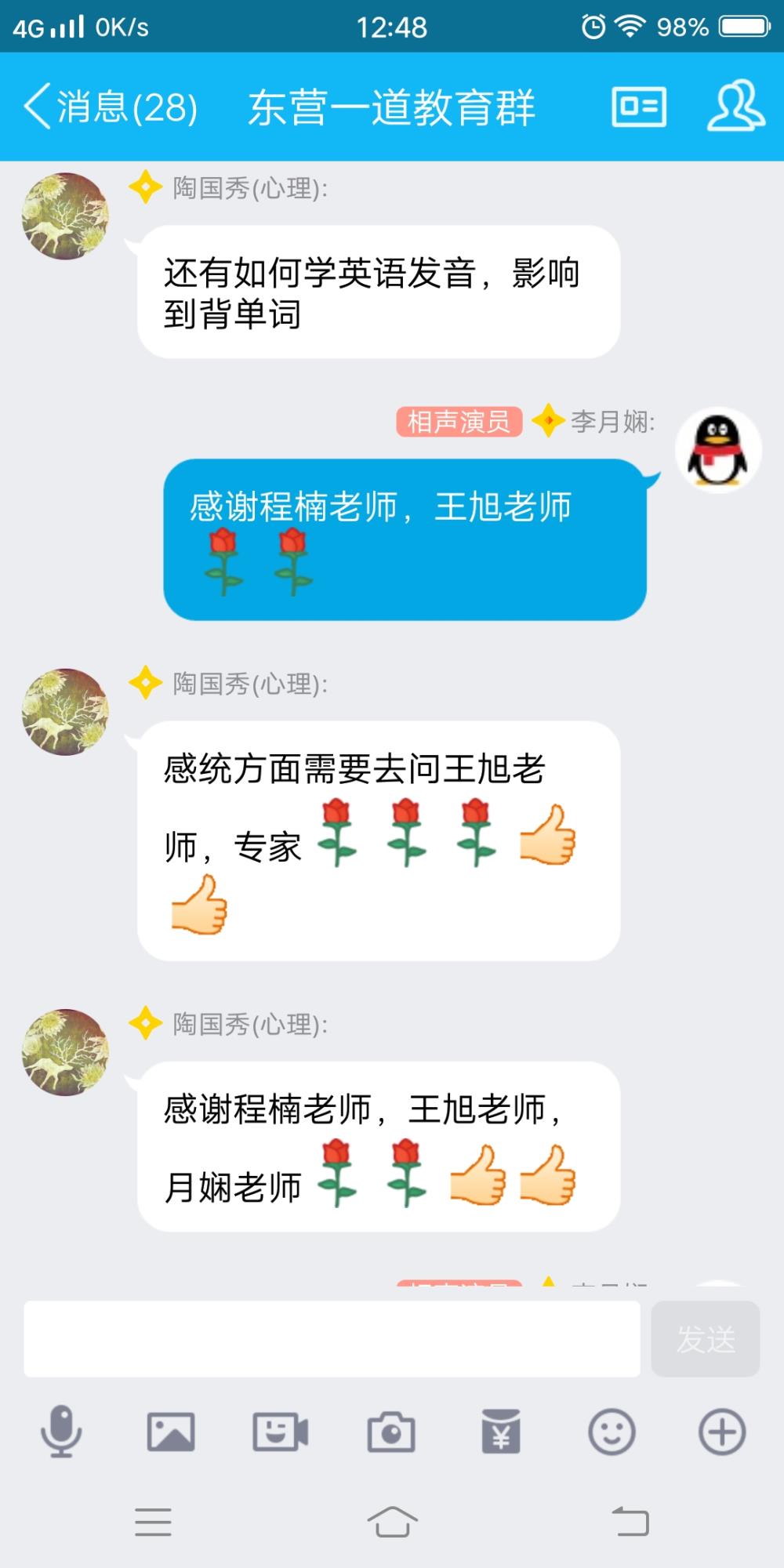Tap the system back button
This screenshot has height=1568, width=784.
630,1522
